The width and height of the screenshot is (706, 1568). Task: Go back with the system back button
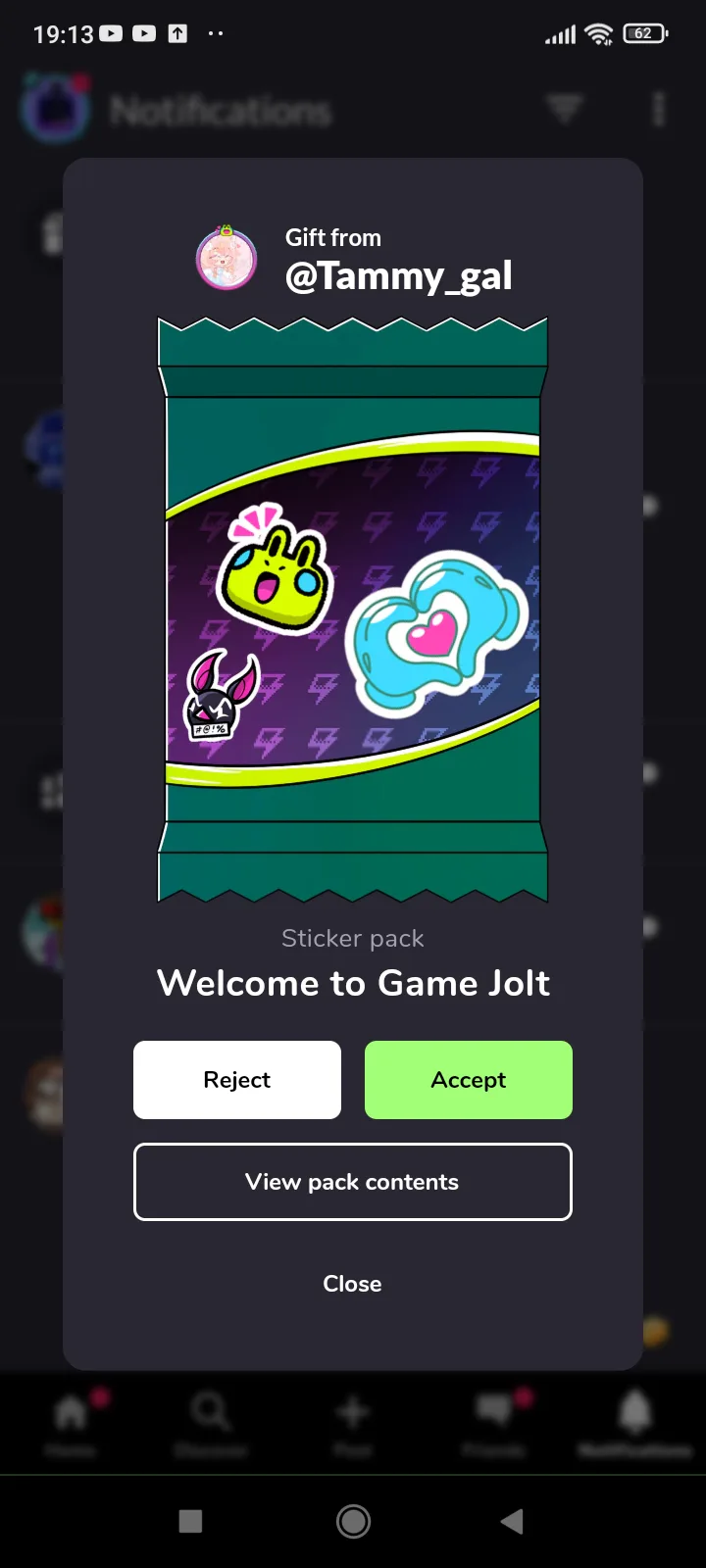tap(512, 1521)
